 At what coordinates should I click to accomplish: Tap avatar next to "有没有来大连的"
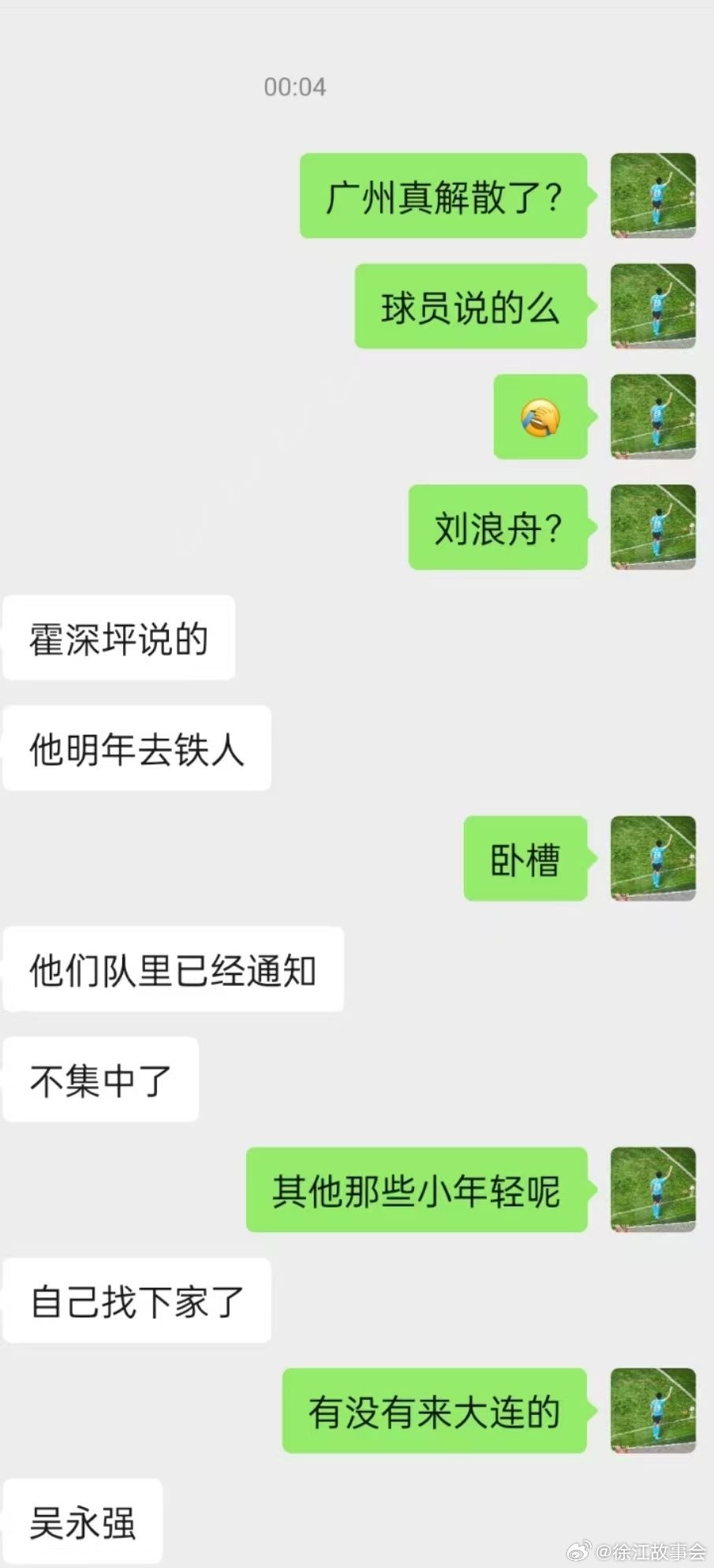tap(653, 1410)
